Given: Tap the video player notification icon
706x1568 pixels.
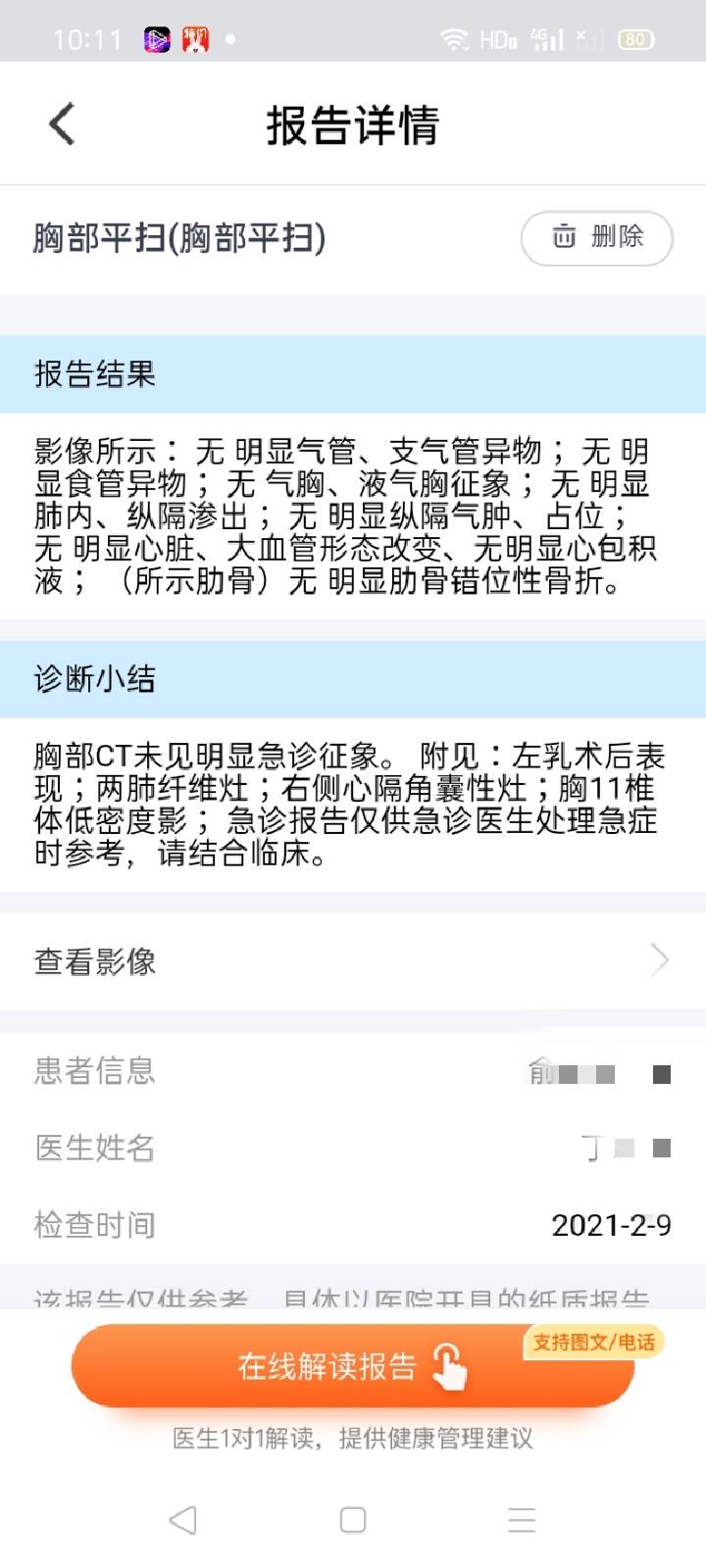Looking at the screenshot, I should pos(157,39).
